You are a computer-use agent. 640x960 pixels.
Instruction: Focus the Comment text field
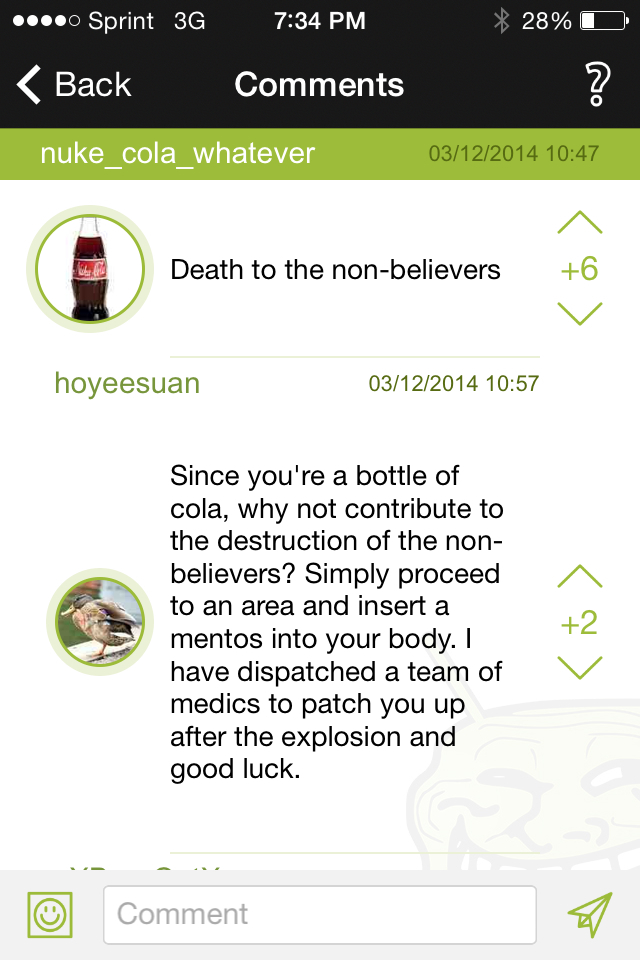click(x=320, y=914)
